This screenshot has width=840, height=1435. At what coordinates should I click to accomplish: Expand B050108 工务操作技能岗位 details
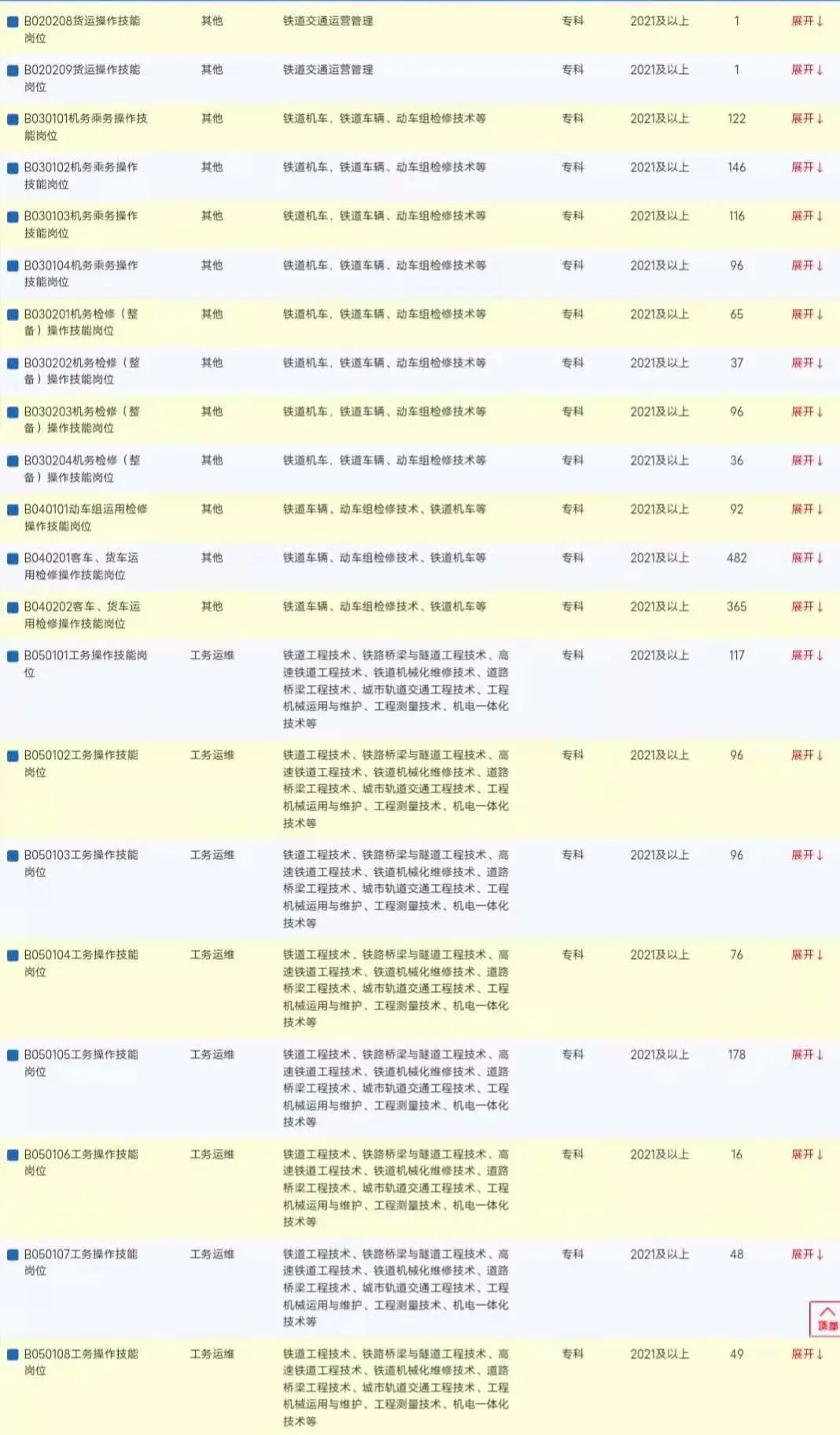click(x=807, y=1355)
